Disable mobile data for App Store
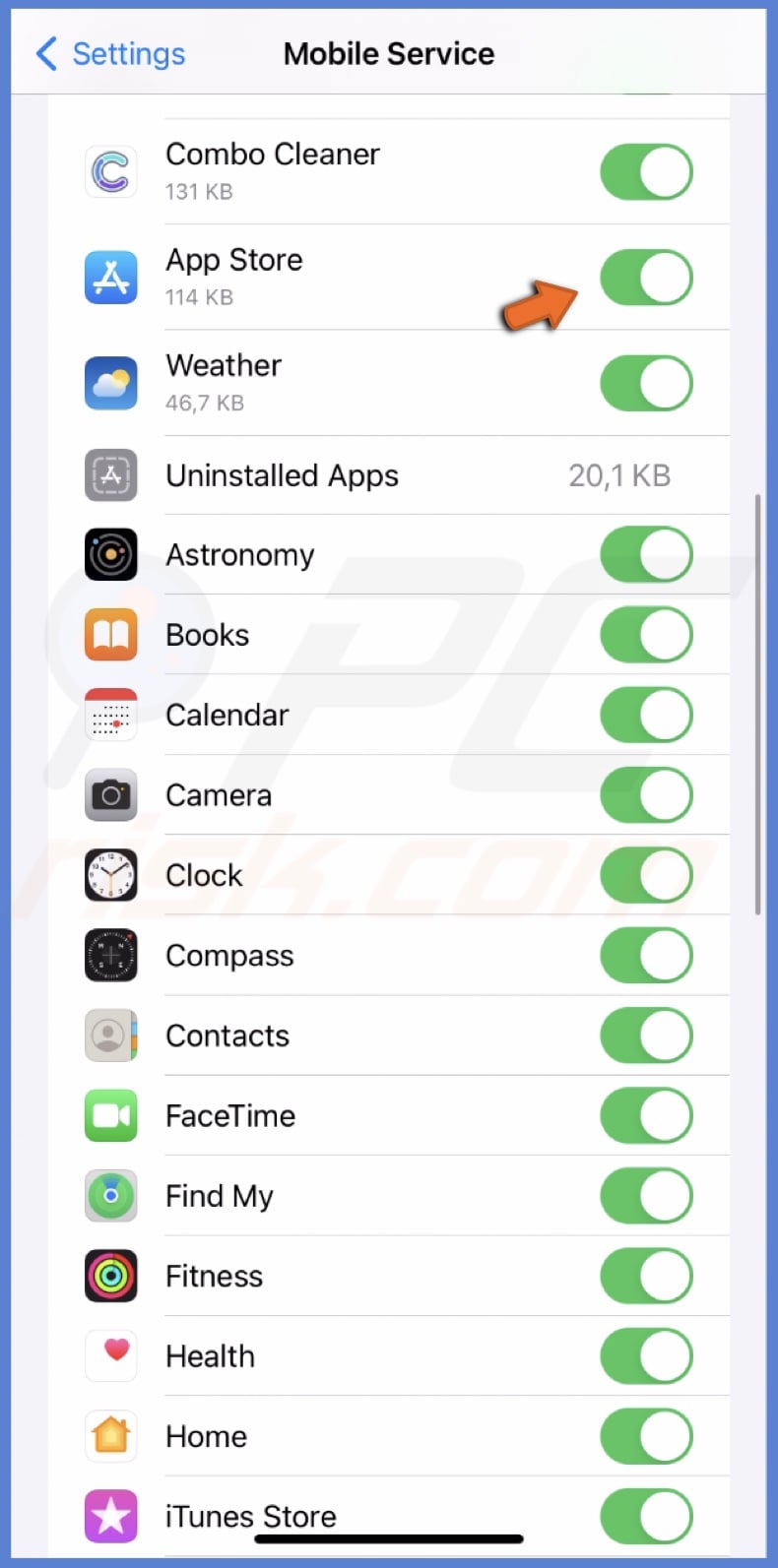Image resolution: width=778 pixels, height=1568 pixels. [x=646, y=277]
